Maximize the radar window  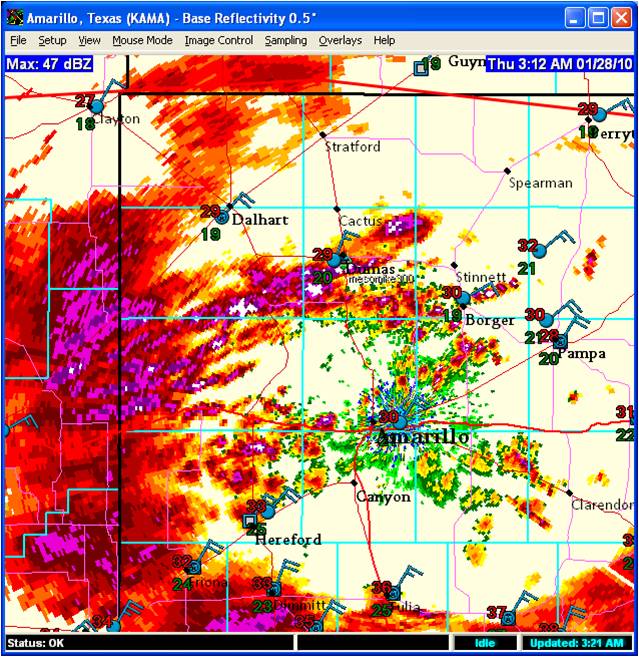tap(598, 17)
